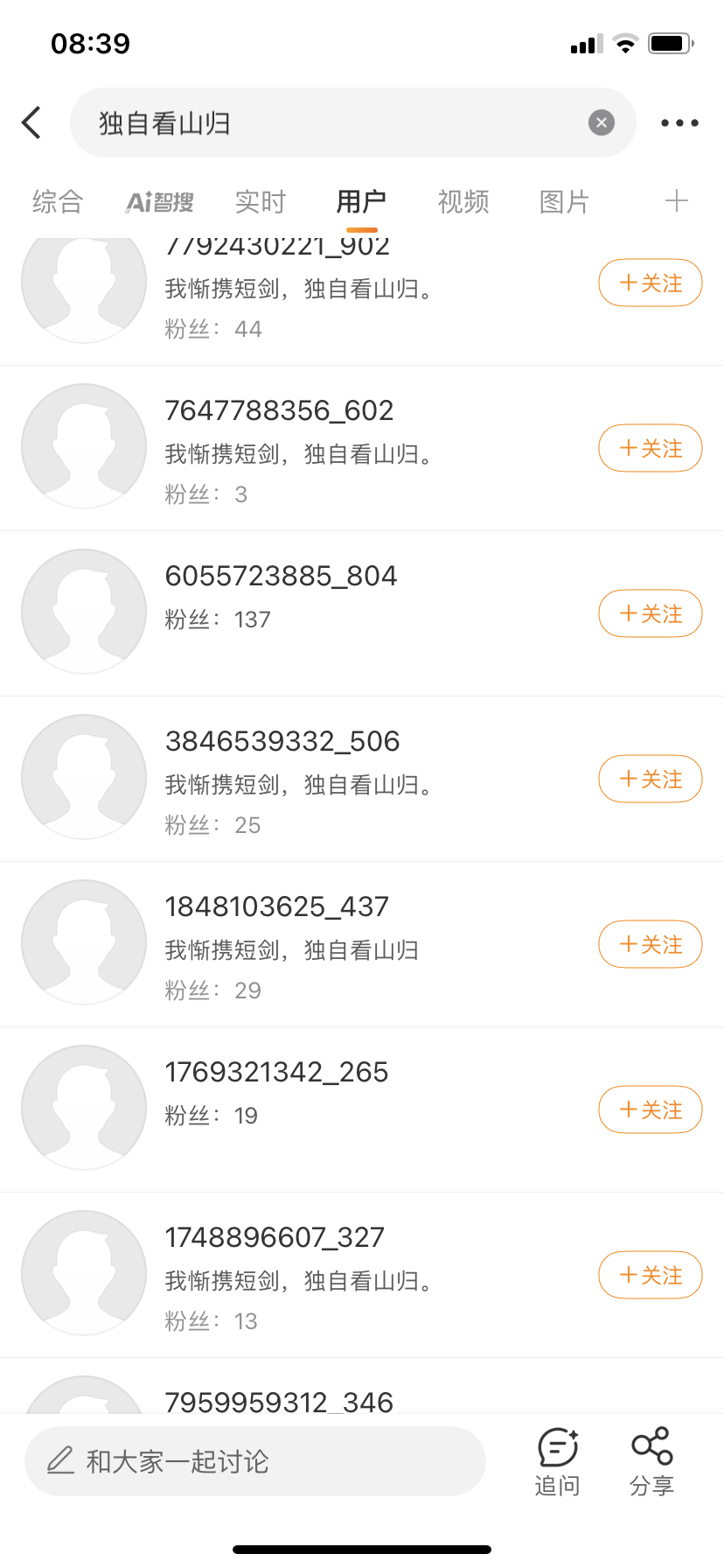The height and width of the screenshot is (1568, 724).
Task: Open the three-dot overflow menu
Action: (679, 123)
